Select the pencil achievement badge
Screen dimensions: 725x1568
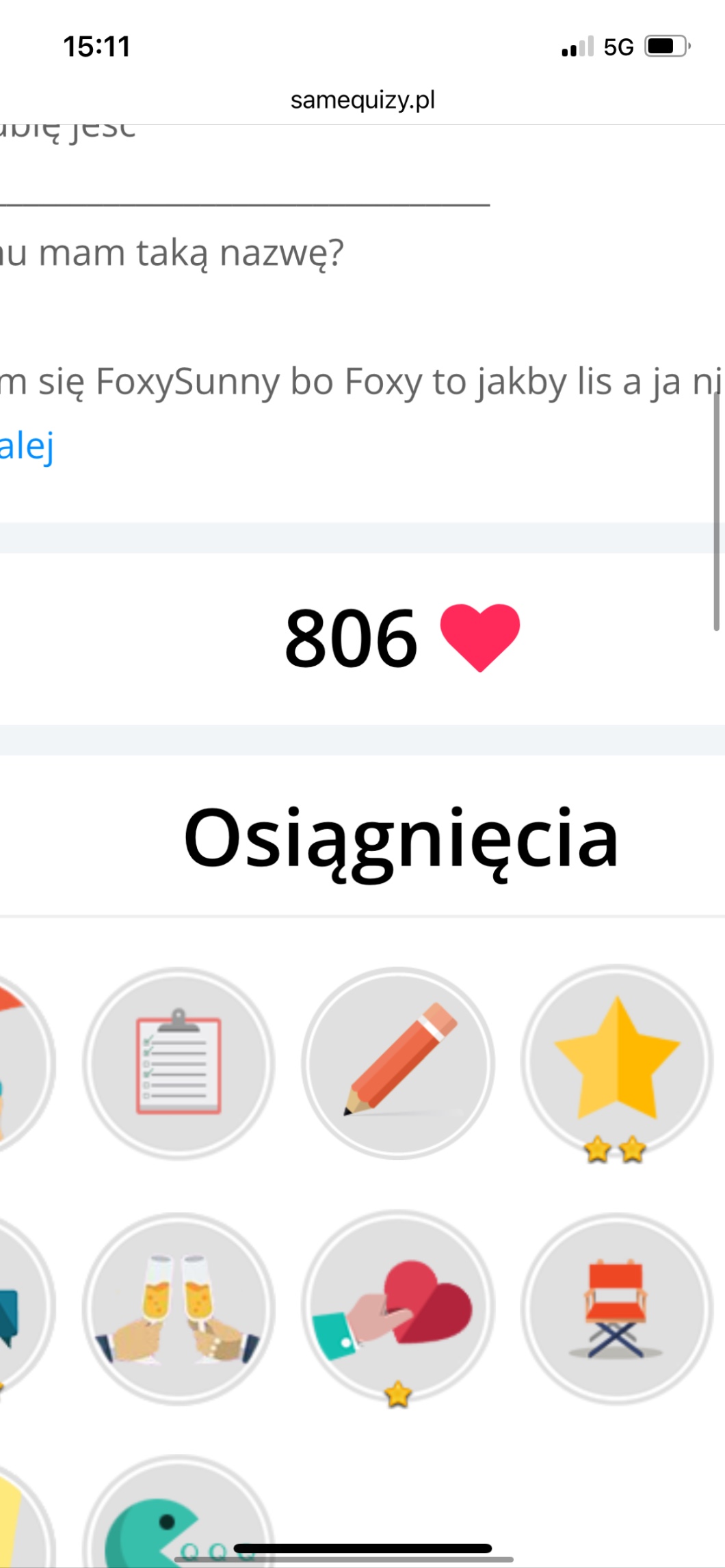point(398,1063)
